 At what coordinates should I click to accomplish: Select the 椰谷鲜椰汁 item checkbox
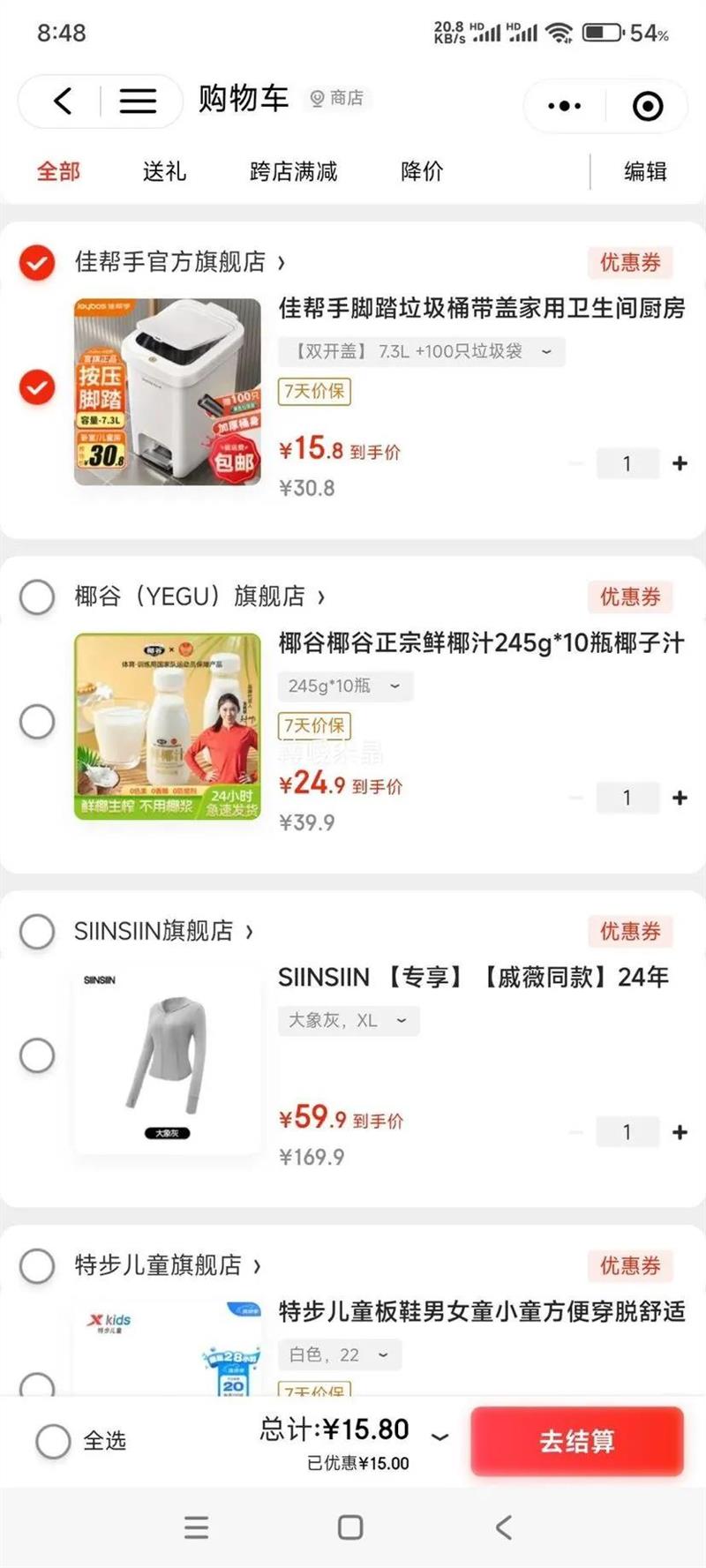(37, 722)
